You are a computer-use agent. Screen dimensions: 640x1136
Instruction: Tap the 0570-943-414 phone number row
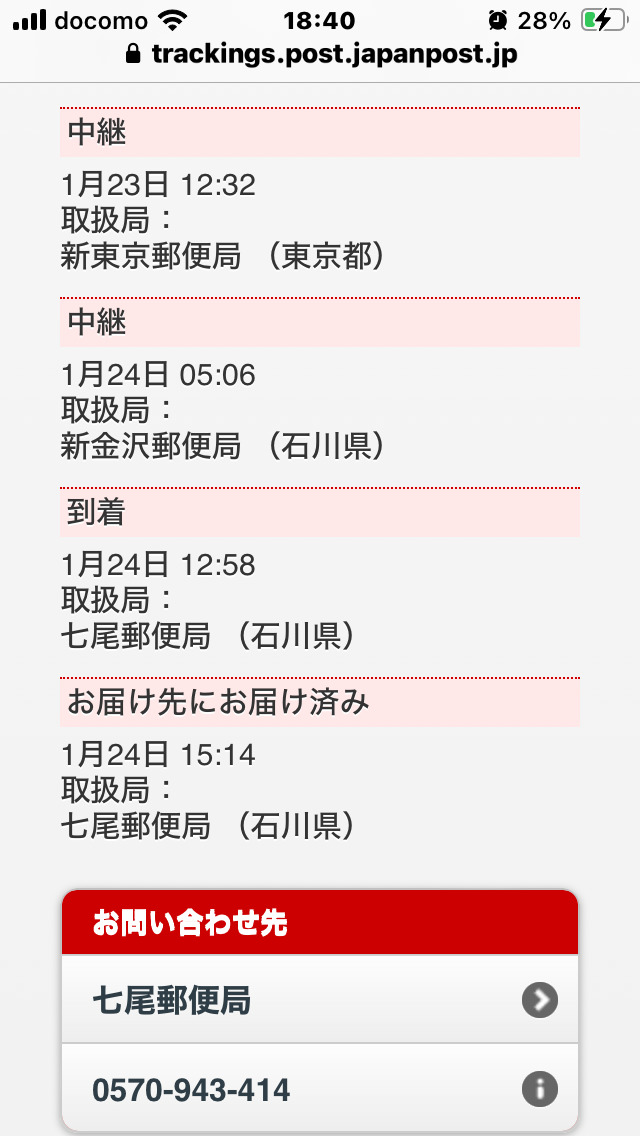(x=320, y=1089)
